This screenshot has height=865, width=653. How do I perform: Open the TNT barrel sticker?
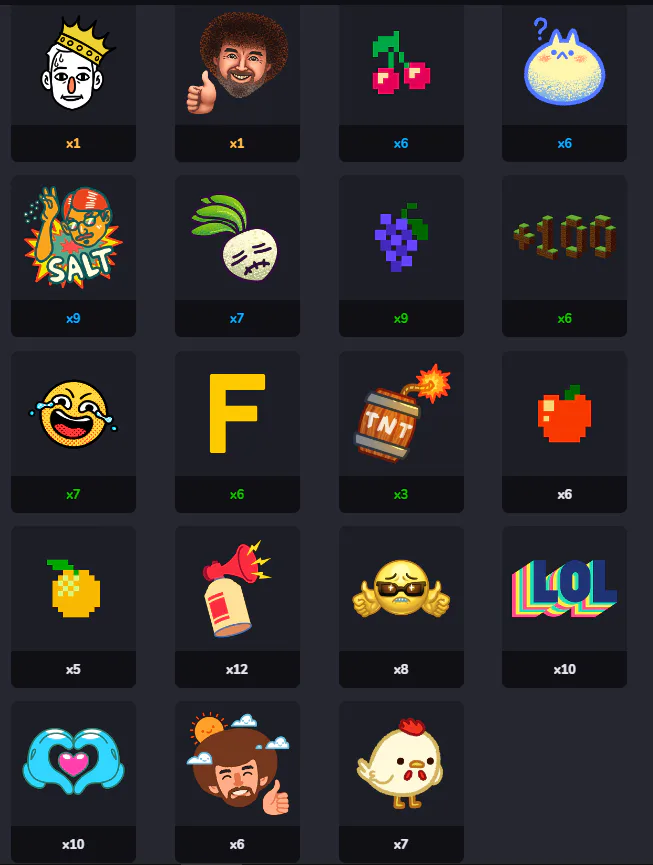[401, 432]
